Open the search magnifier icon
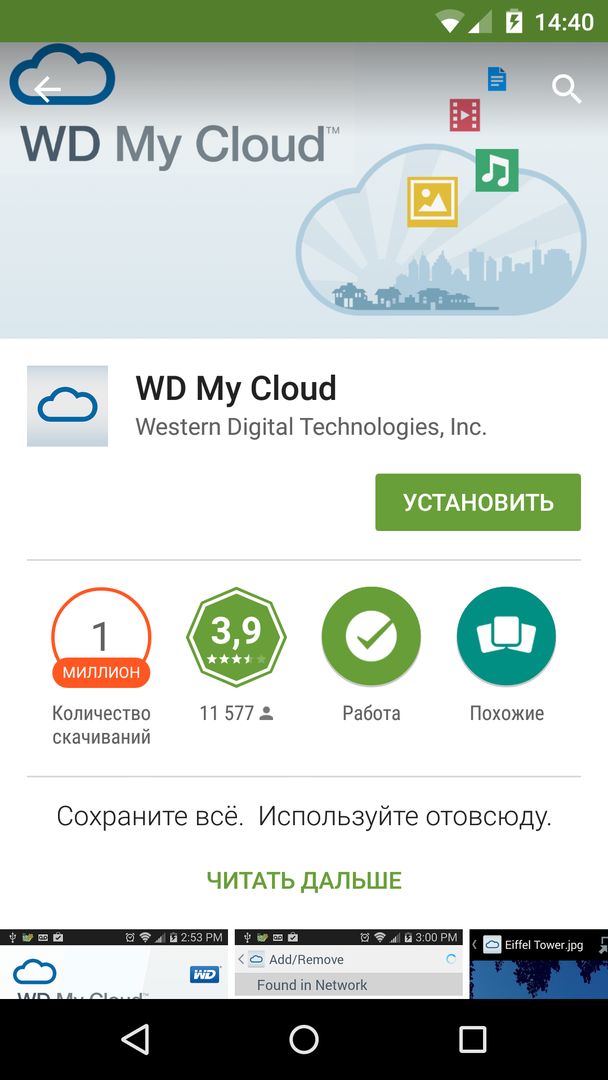The height and width of the screenshot is (1080, 608). point(566,89)
